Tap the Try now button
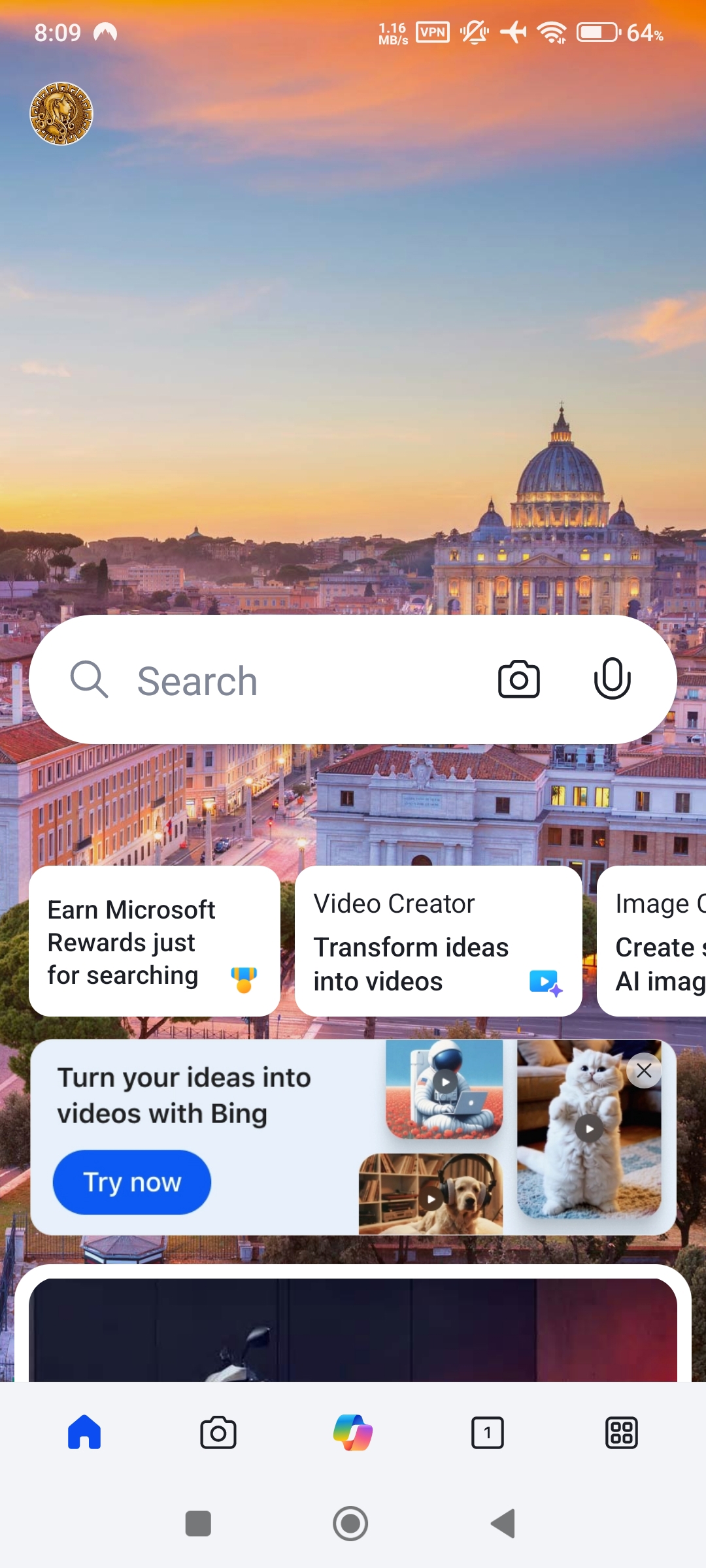This screenshot has height=1568, width=706. pyautogui.click(x=132, y=1183)
